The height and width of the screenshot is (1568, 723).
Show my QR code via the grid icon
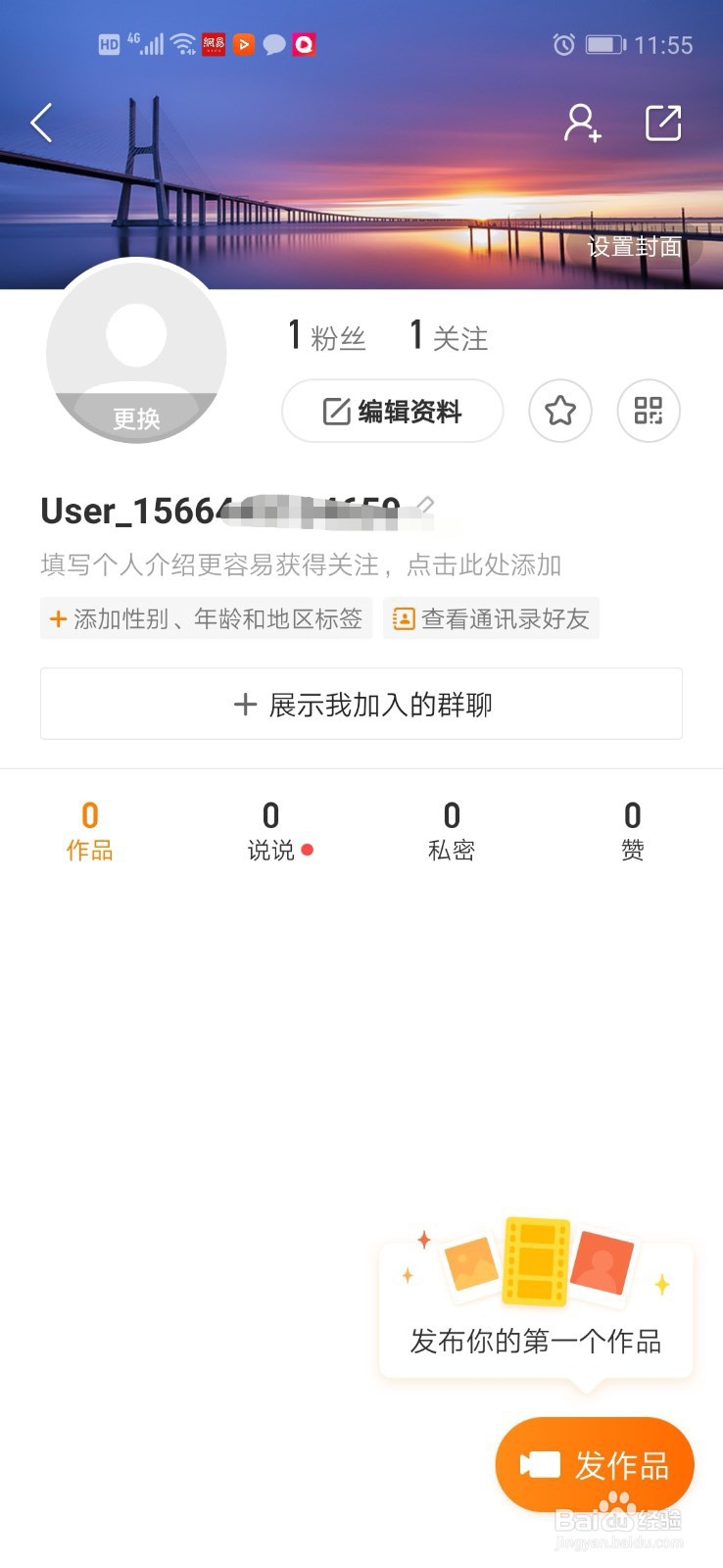(648, 412)
